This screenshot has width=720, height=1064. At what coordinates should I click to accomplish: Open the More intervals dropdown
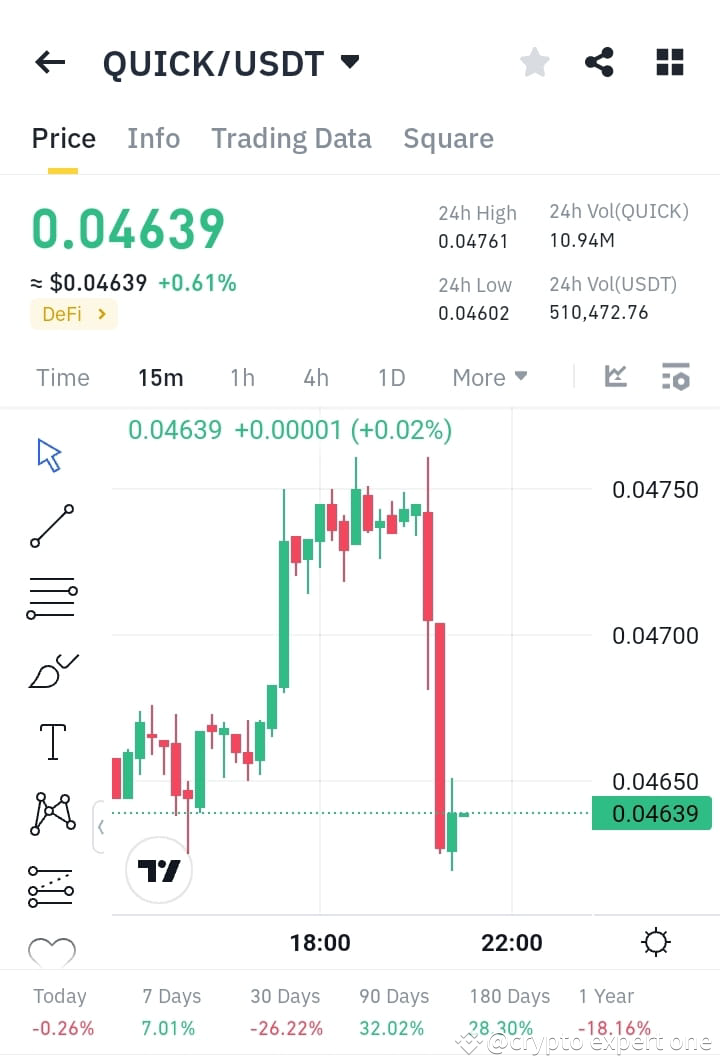pyautogui.click(x=488, y=377)
